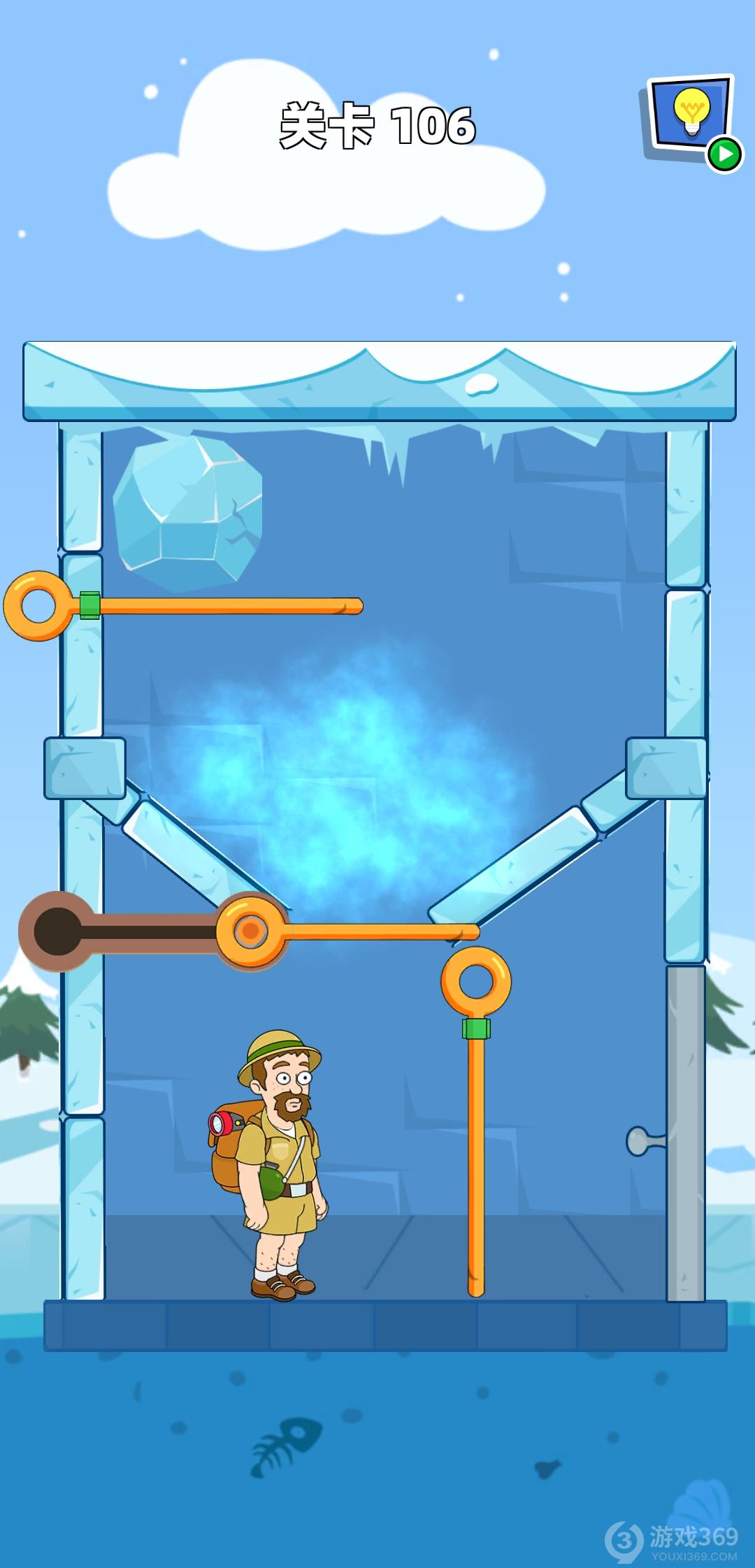Screen dimensions: 755x1568
Task: Tap the middle horizontal pin under the gas
Action: point(250,930)
